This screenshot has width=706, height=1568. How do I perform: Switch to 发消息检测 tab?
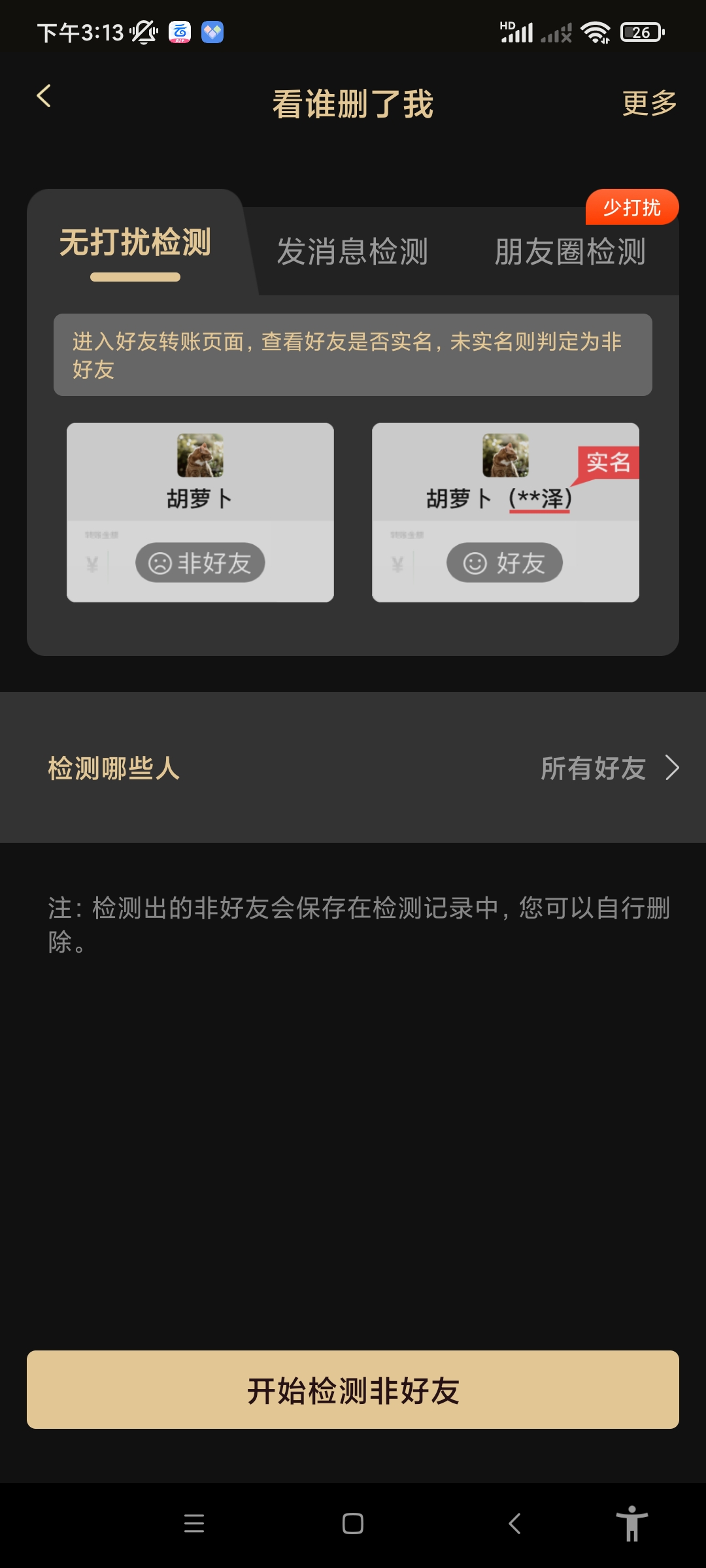pyautogui.click(x=352, y=252)
